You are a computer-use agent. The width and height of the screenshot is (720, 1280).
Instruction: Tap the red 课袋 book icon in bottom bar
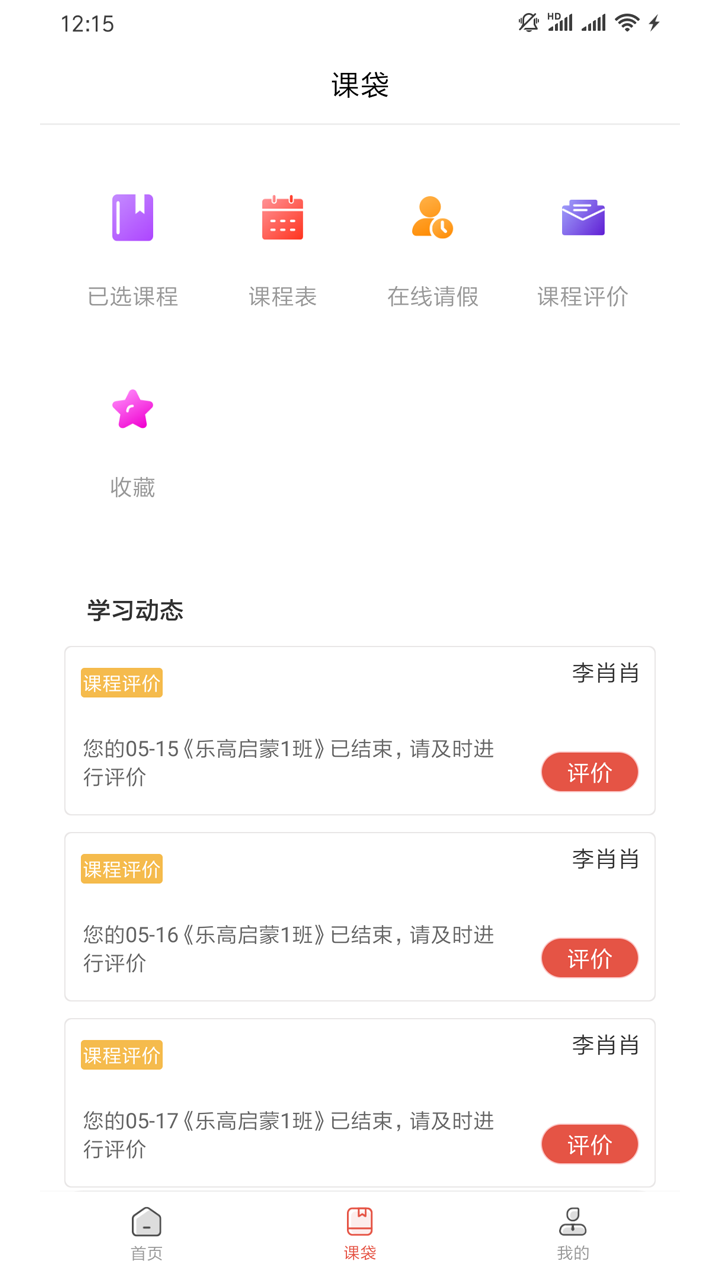click(x=360, y=1220)
